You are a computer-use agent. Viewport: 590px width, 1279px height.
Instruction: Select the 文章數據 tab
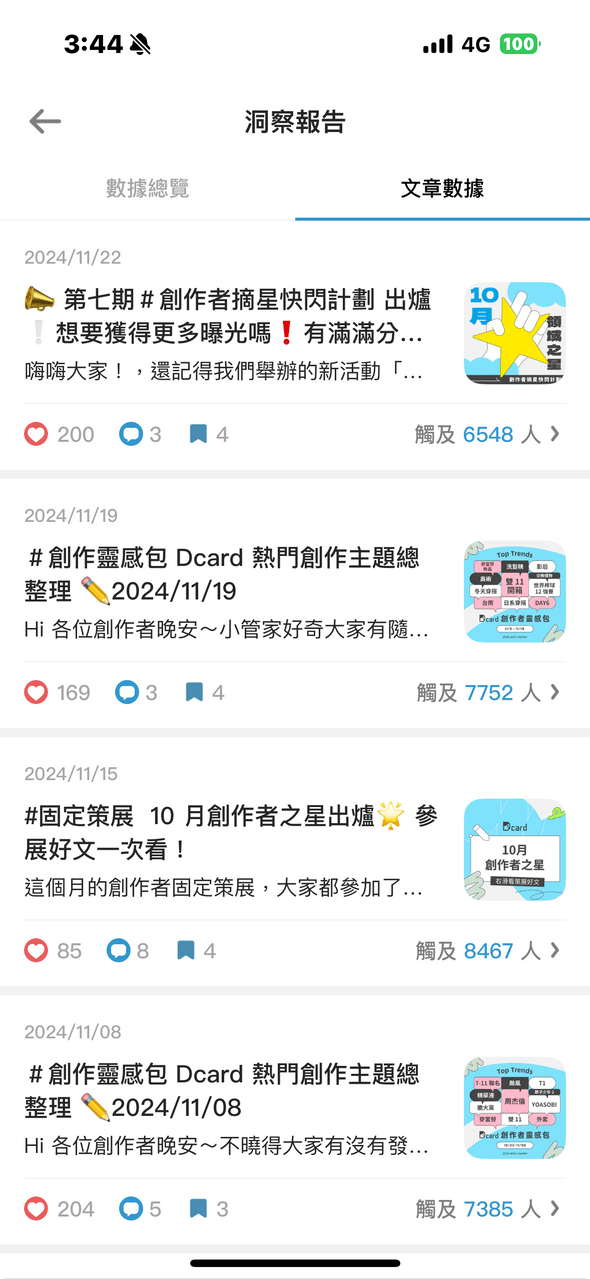[442, 188]
